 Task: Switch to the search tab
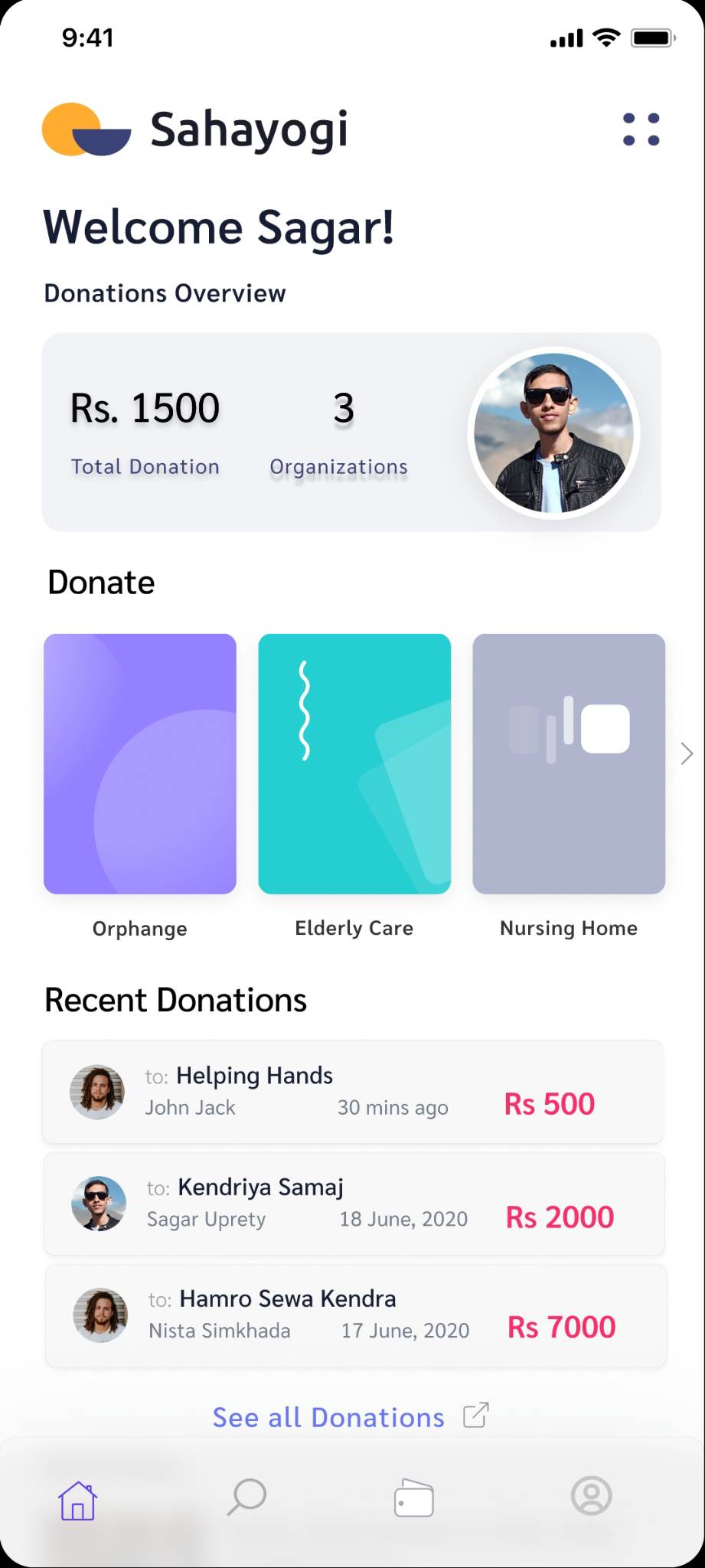246,1497
